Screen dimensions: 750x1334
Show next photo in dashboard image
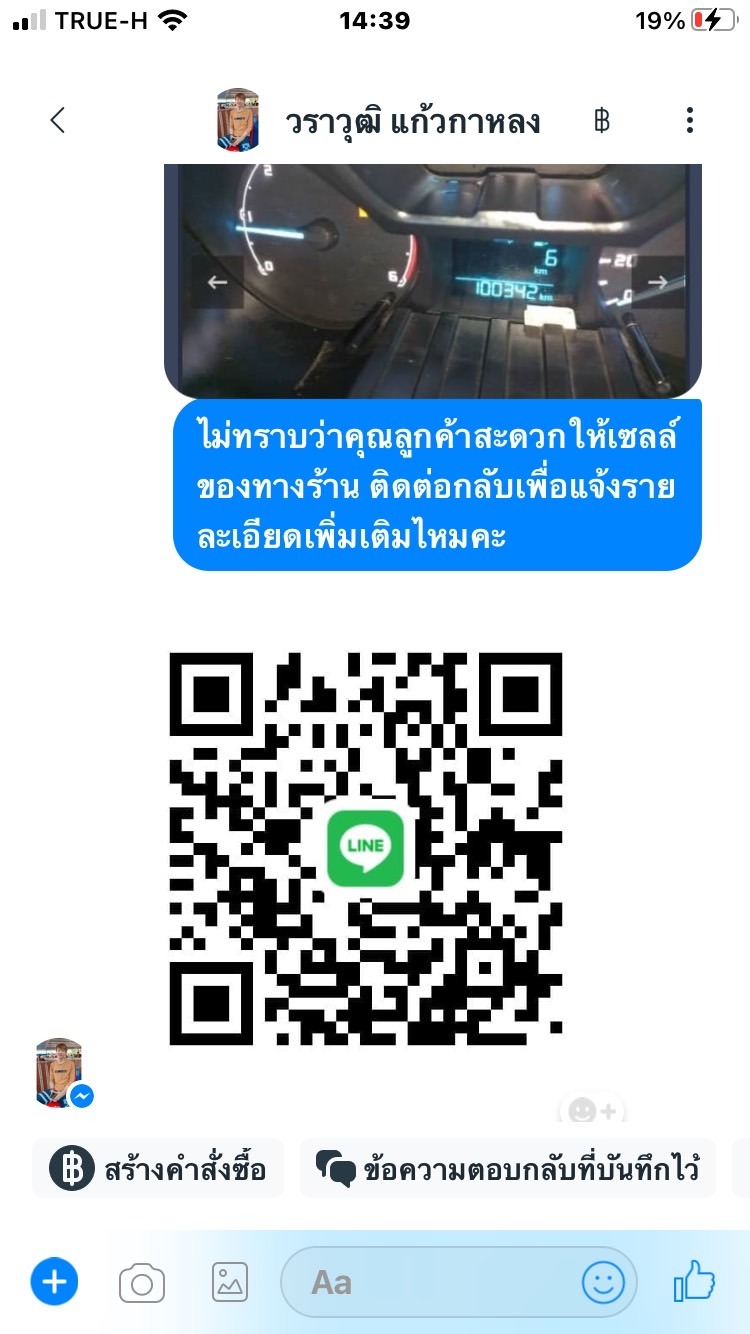click(657, 282)
